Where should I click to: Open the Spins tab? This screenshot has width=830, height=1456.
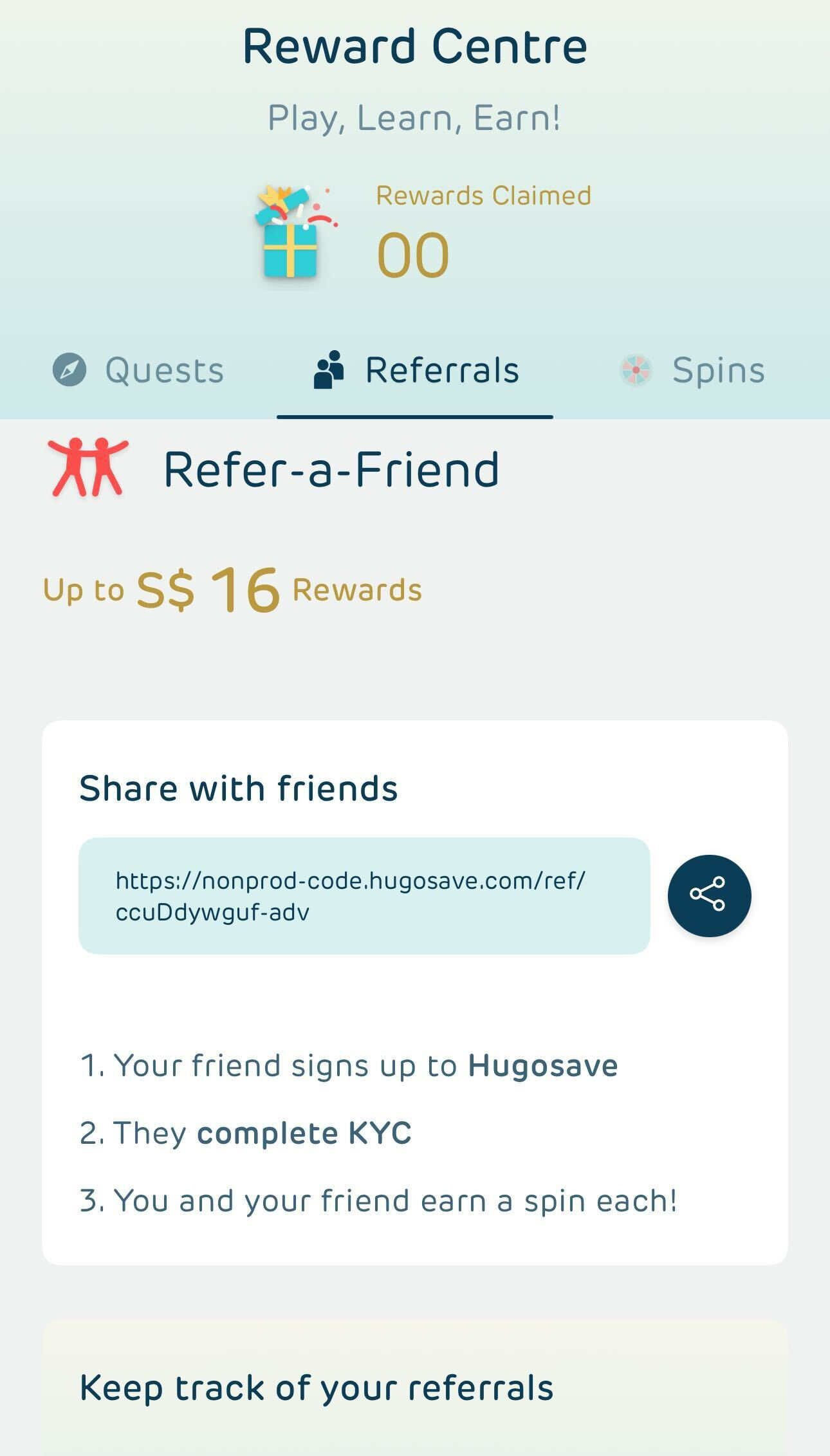point(692,371)
